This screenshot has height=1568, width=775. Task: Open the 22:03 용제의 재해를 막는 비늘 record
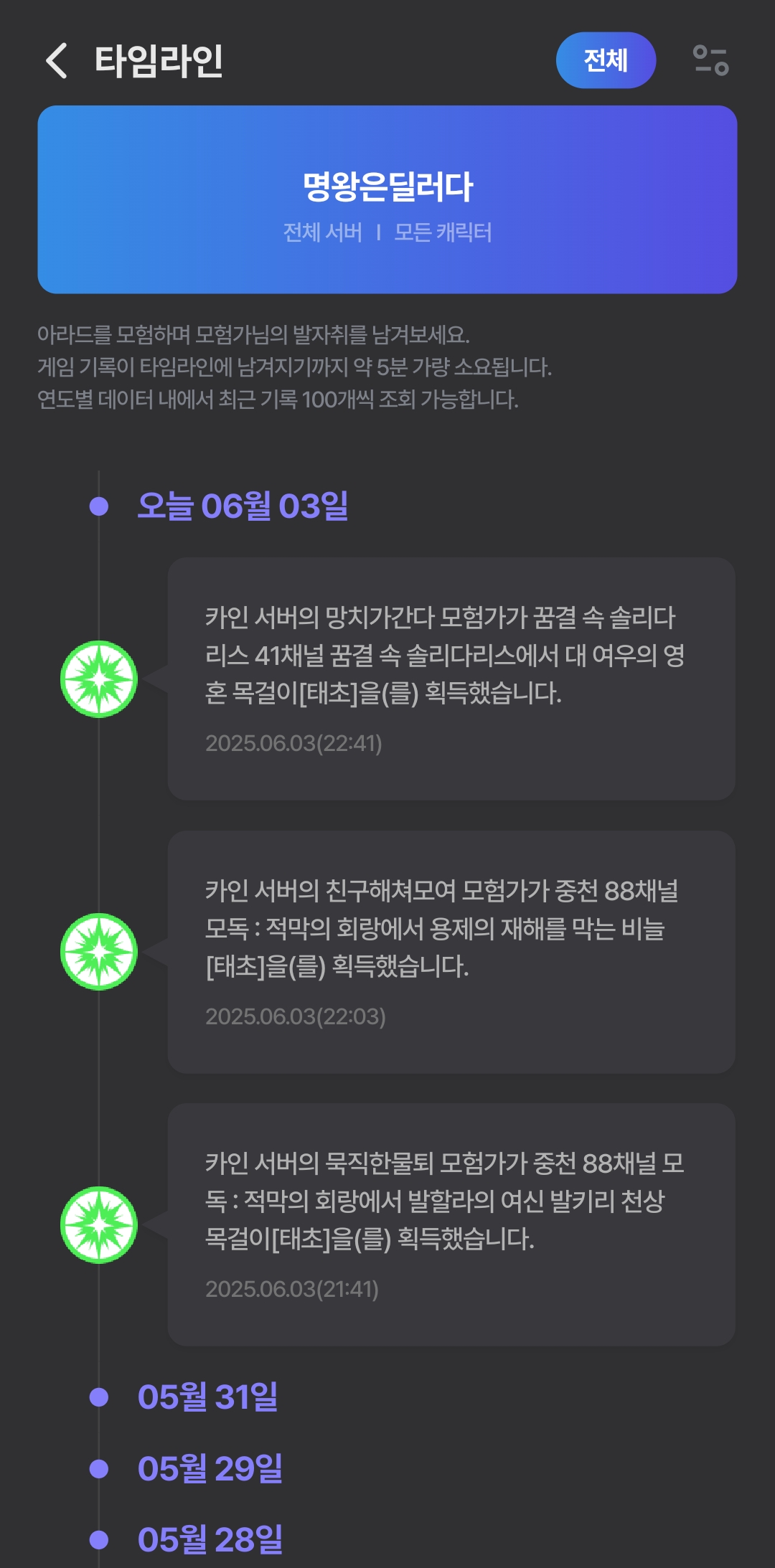click(x=451, y=952)
